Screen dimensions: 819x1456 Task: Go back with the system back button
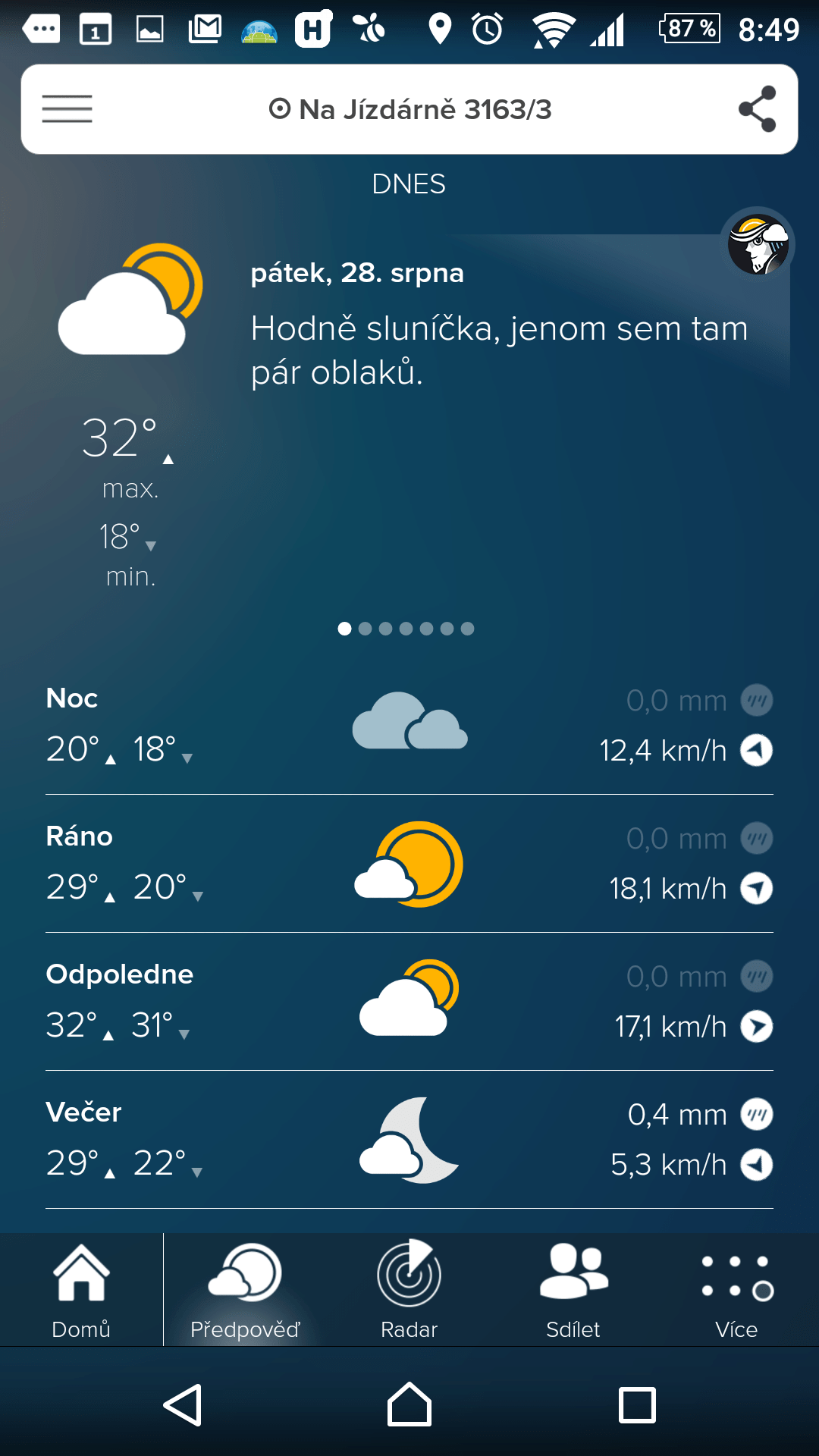[x=183, y=1405]
